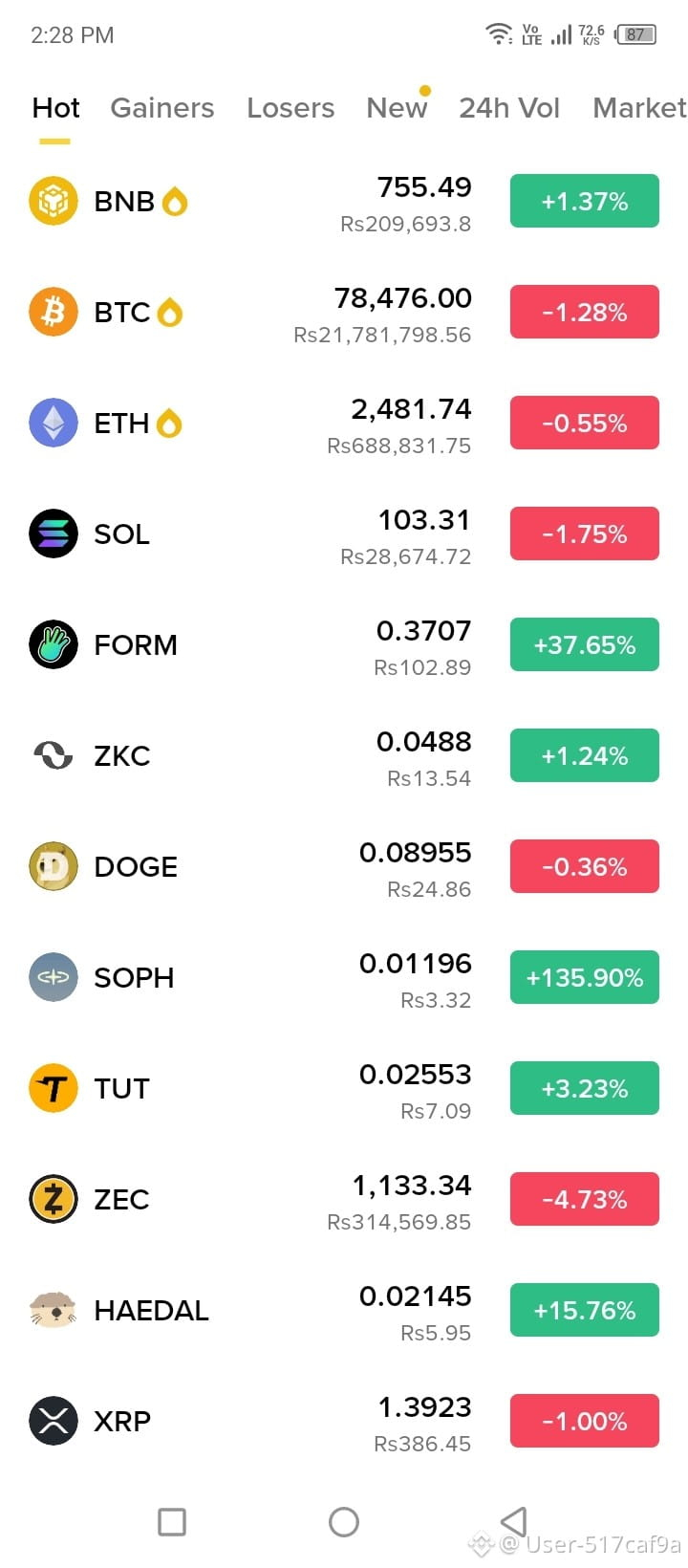Viewport: 688px width, 1568px height.
Task: Open the ZKC coin row
Action: pos(344,755)
